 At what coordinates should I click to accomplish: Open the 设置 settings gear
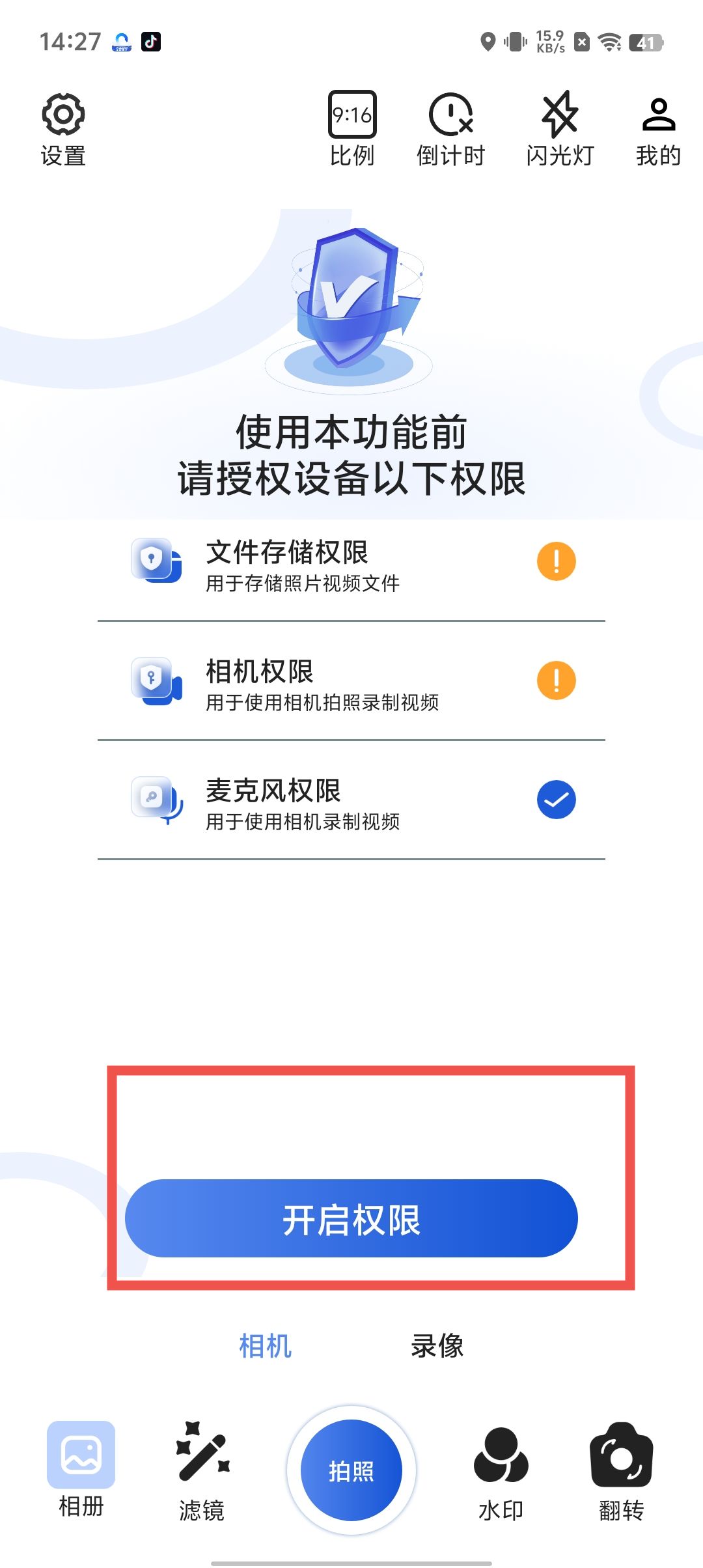pyautogui.click(x=63, y=129)
